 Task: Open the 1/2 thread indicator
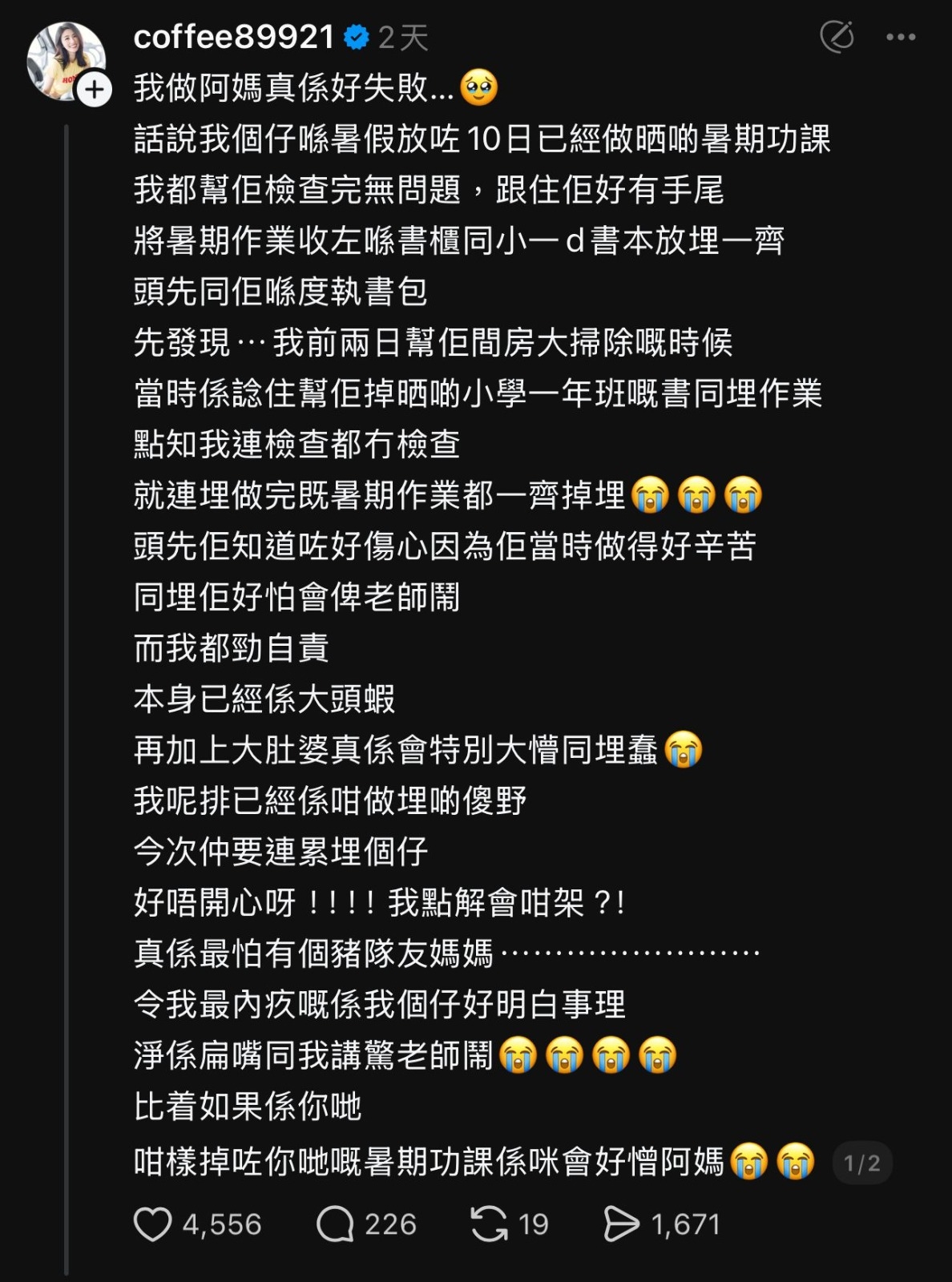(x=862, y=1163)
